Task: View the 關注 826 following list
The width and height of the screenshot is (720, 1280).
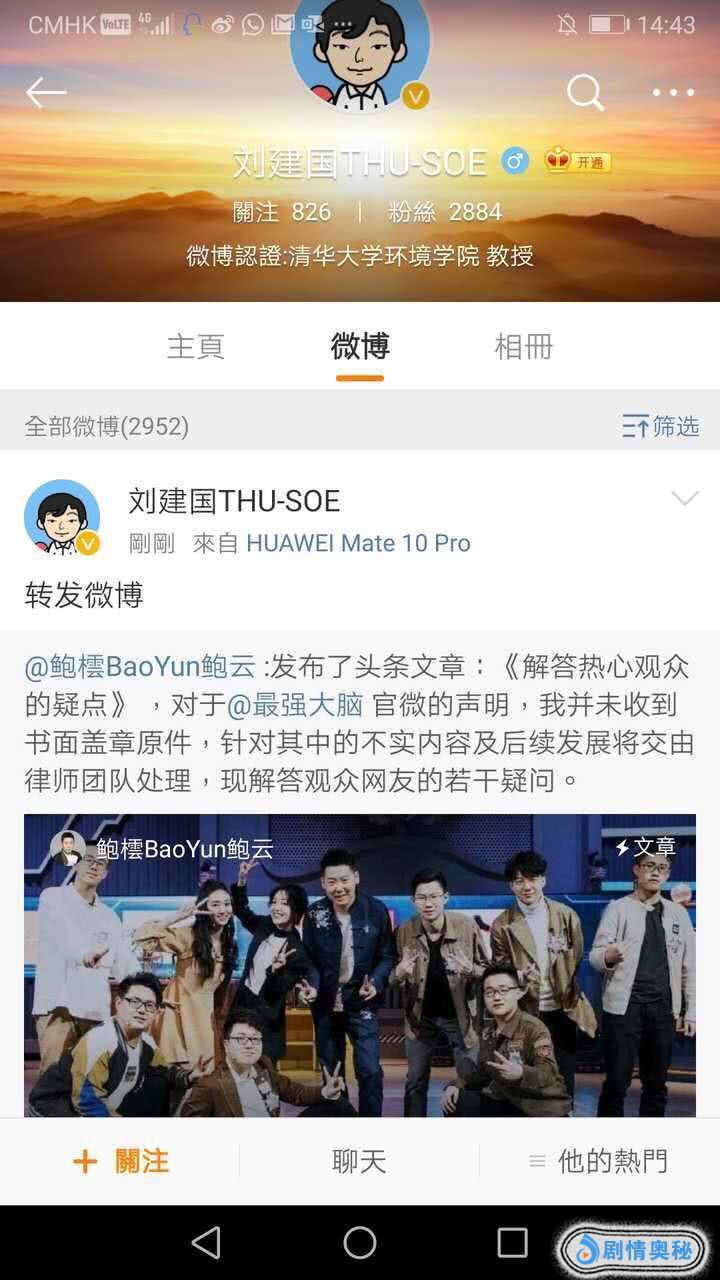Action: [x=281, y=212]
